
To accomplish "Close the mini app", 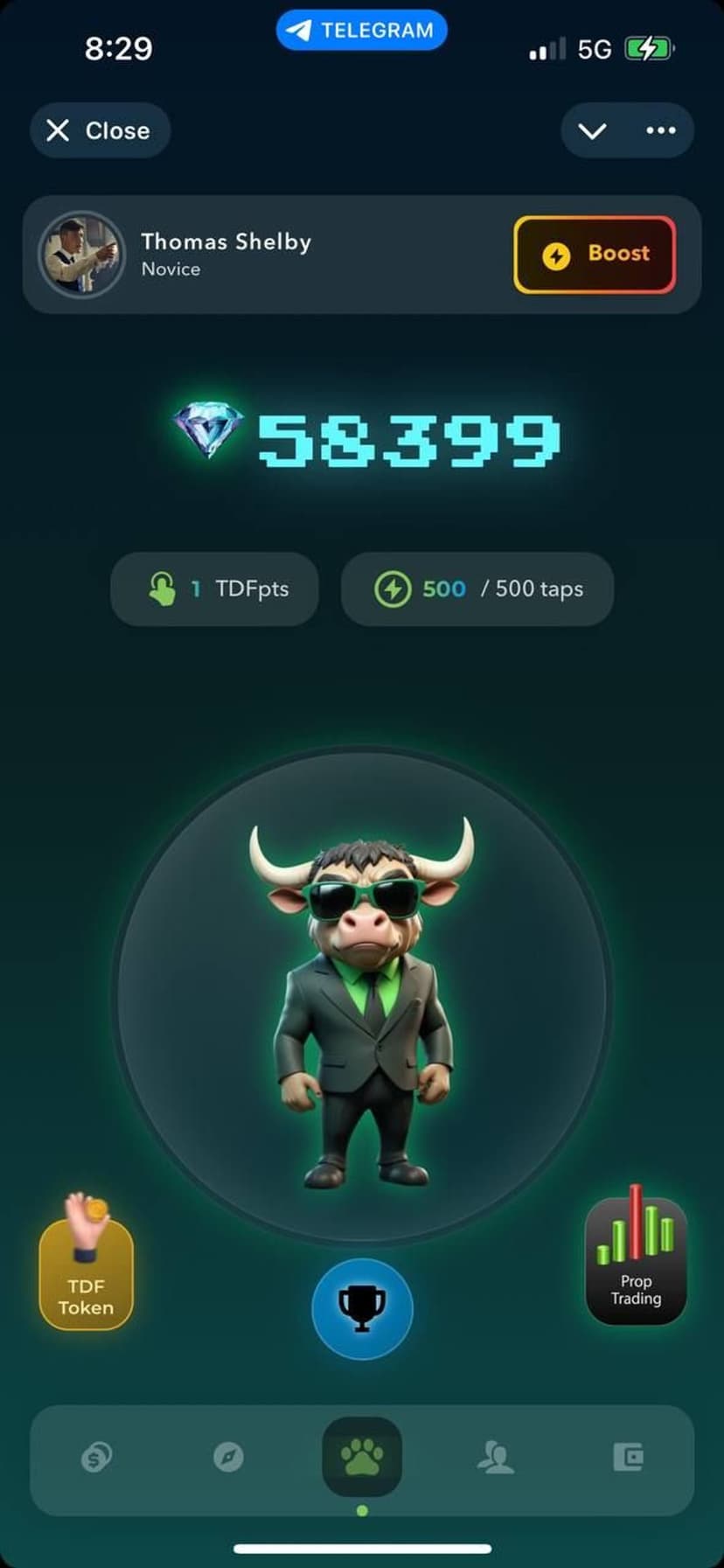I will (99, 130).
